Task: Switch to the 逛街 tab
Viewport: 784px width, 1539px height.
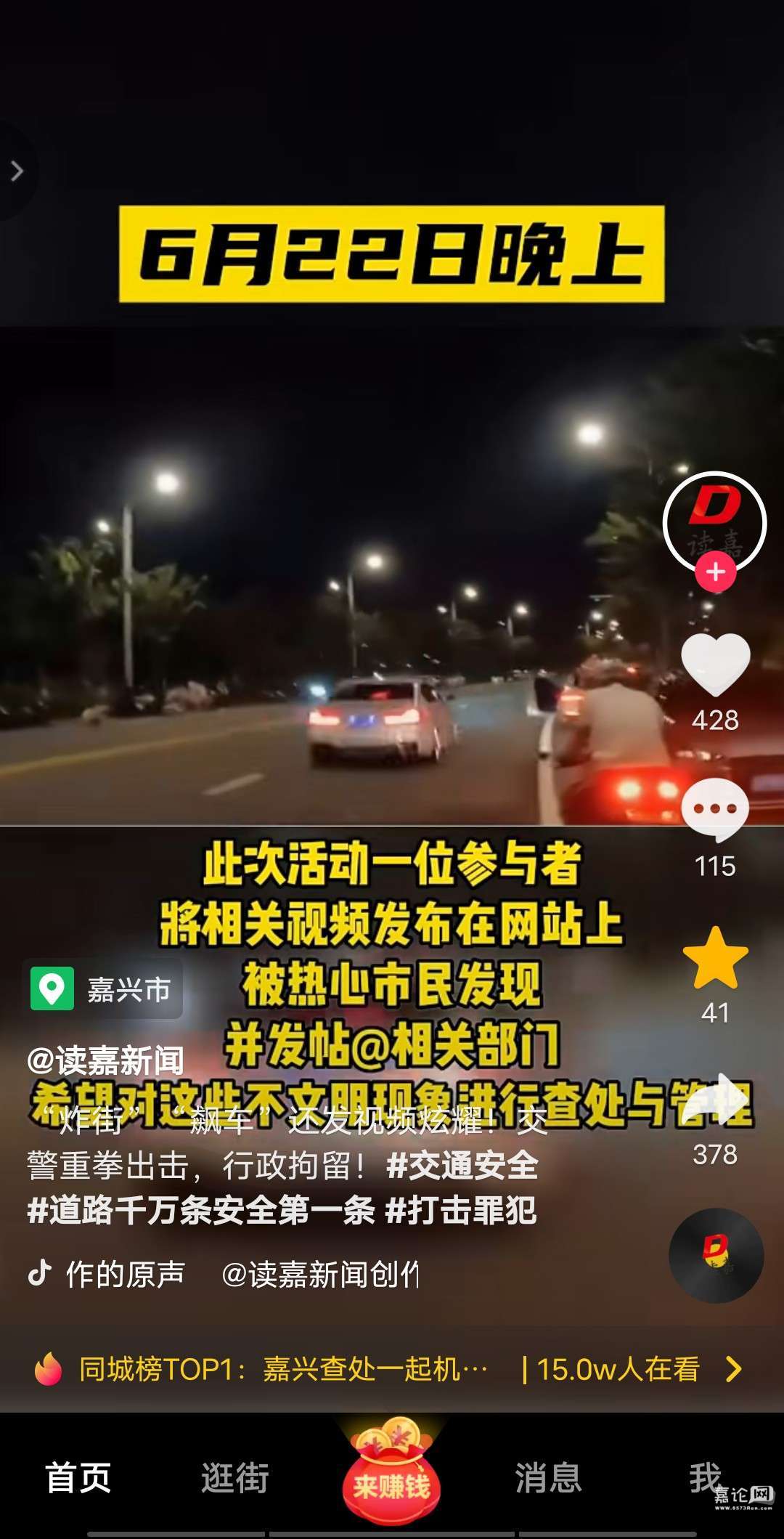Action: pyautogui.click(x=235, y=1477)
